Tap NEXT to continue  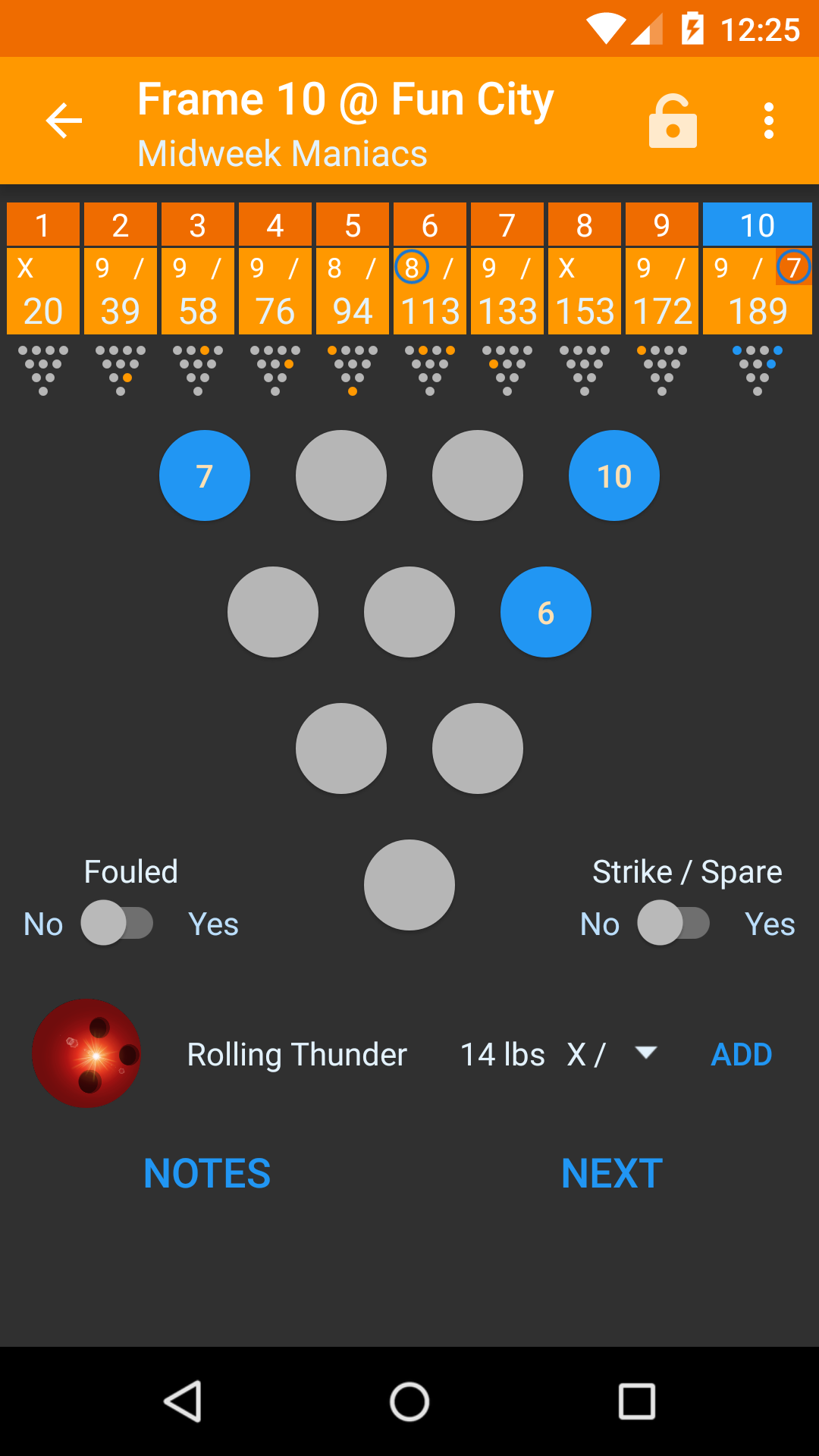point(612,1173)
